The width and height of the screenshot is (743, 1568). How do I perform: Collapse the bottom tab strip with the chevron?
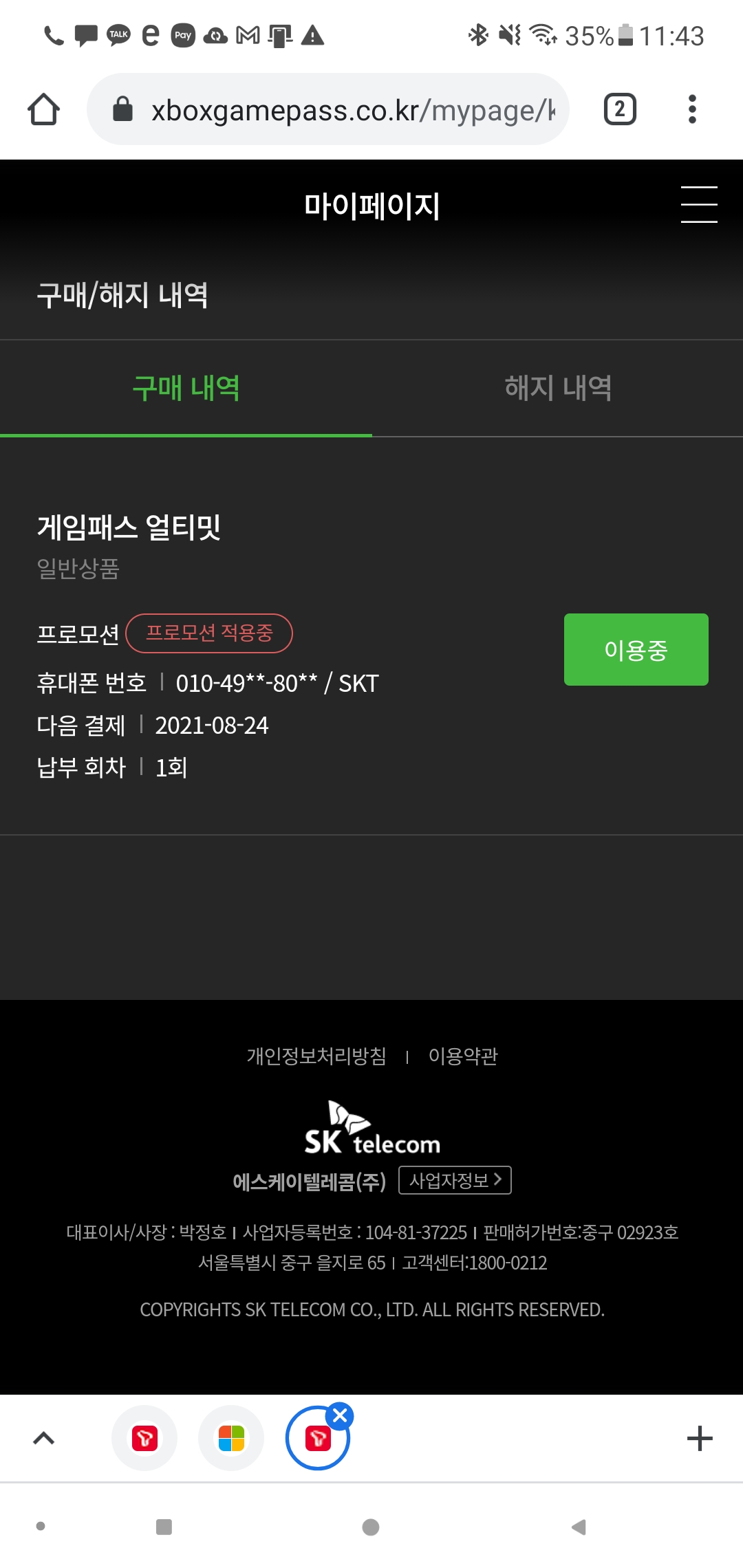tap(44, 1438)
